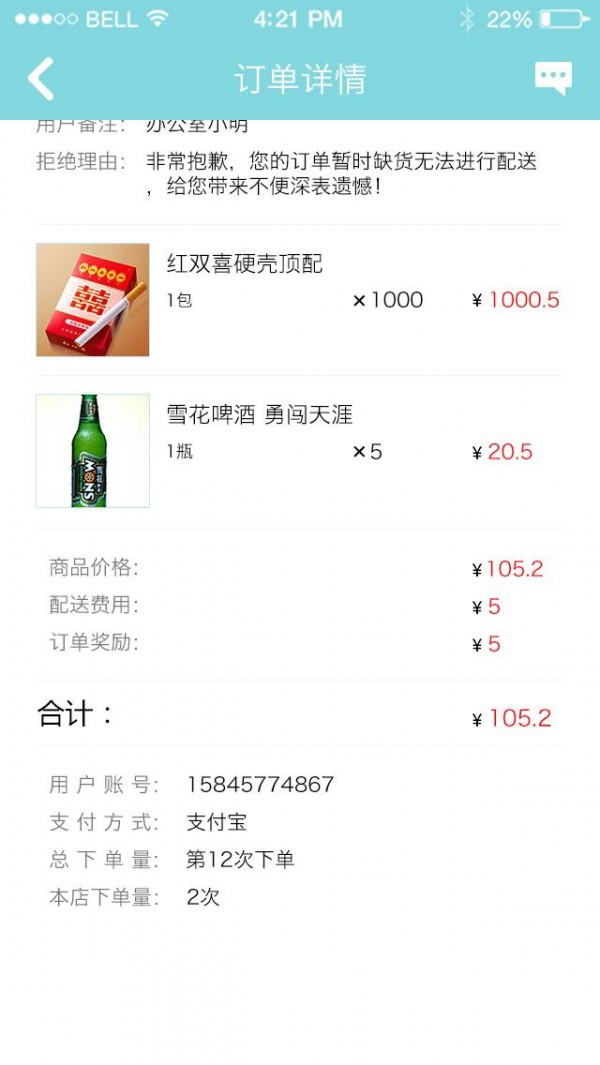The height and width of the screenshot is (1065, 600).
Task: Open the message chat icon
Action: point(553,78)
